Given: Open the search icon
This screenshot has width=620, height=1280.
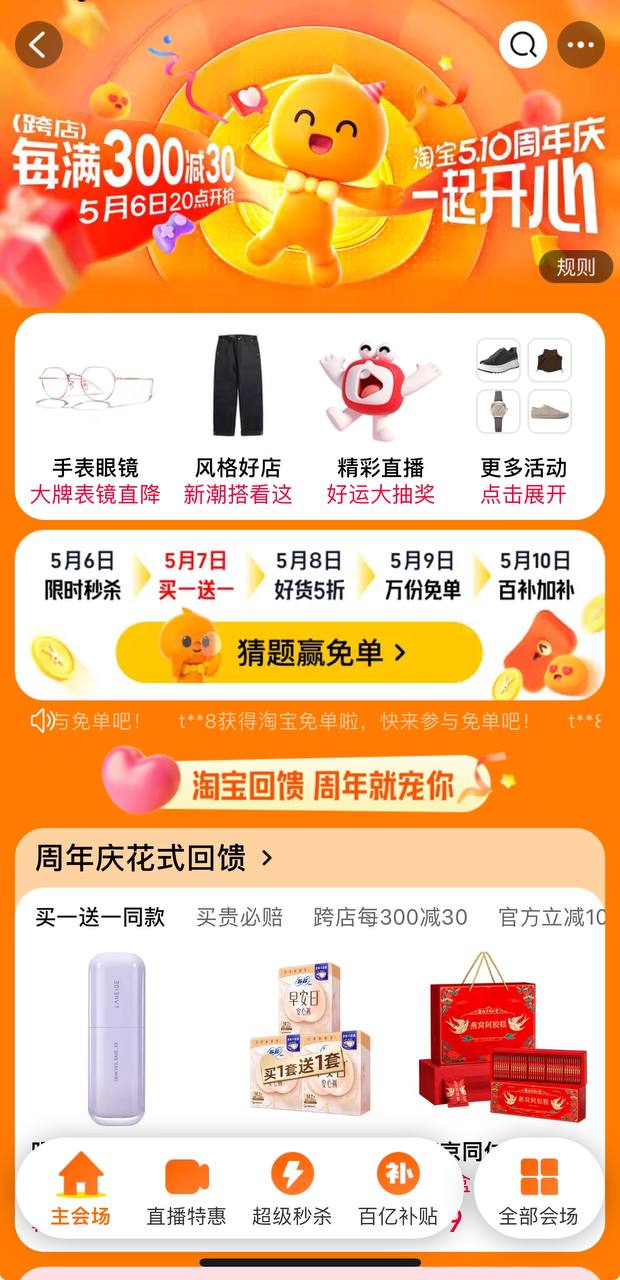Looking at the screenshot, I should (523, 45).
